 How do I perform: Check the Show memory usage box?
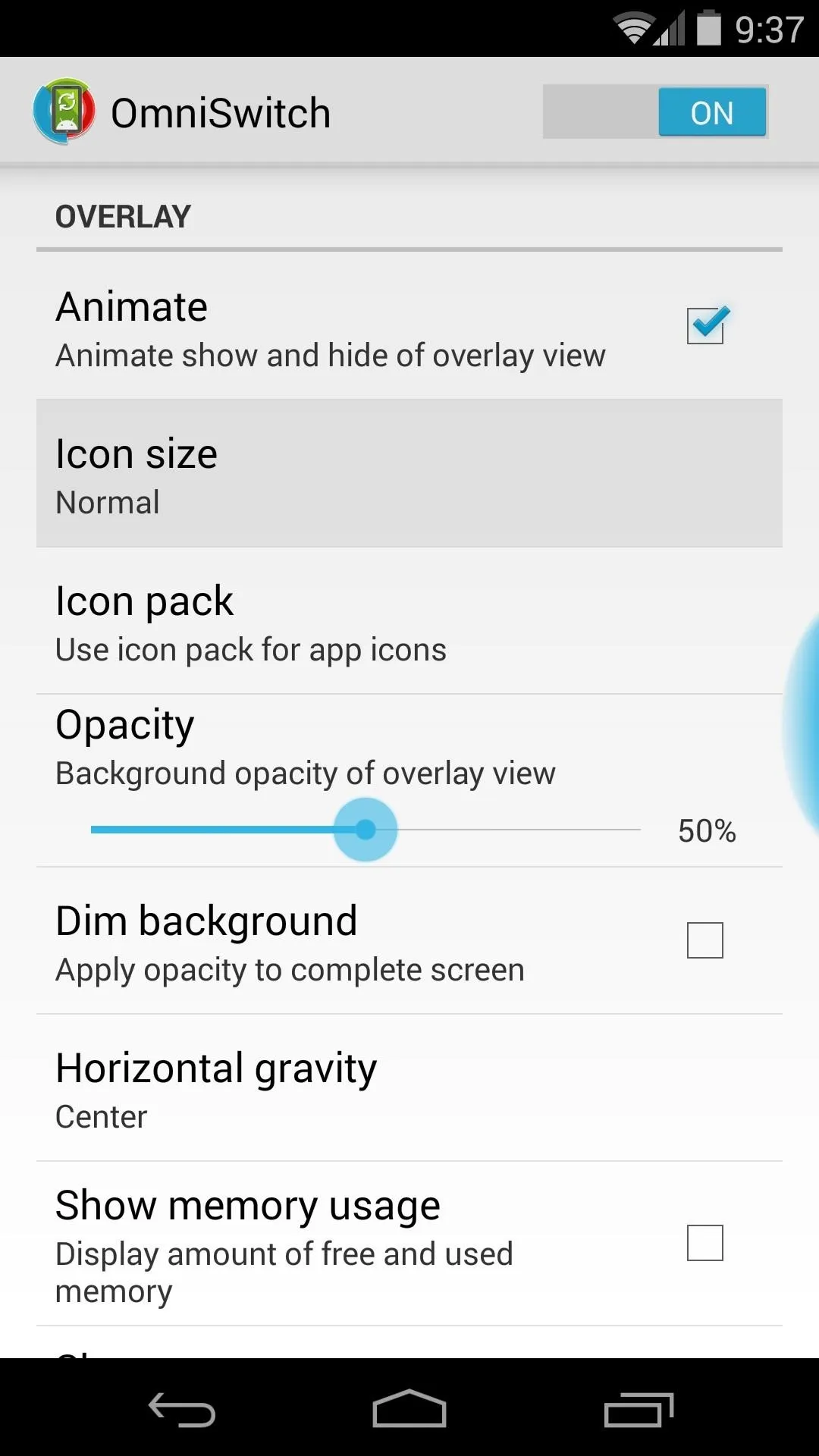(705, 1243)
